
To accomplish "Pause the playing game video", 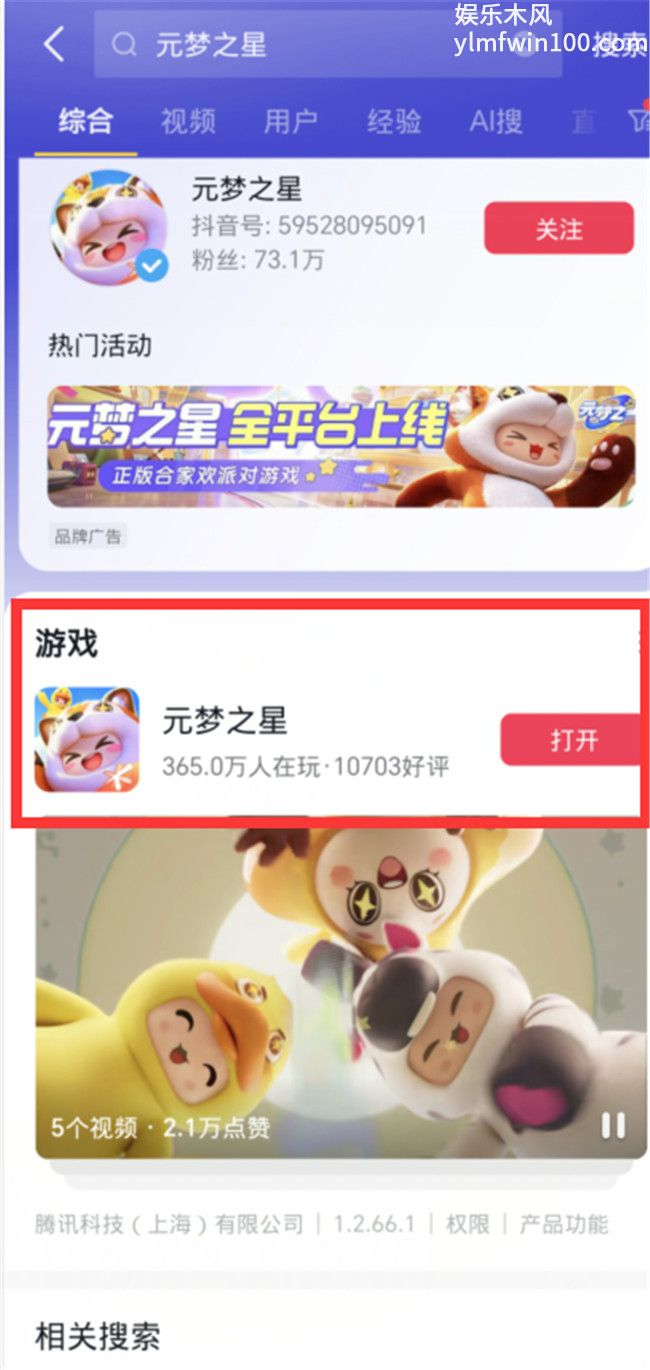I will point(613,1126).
